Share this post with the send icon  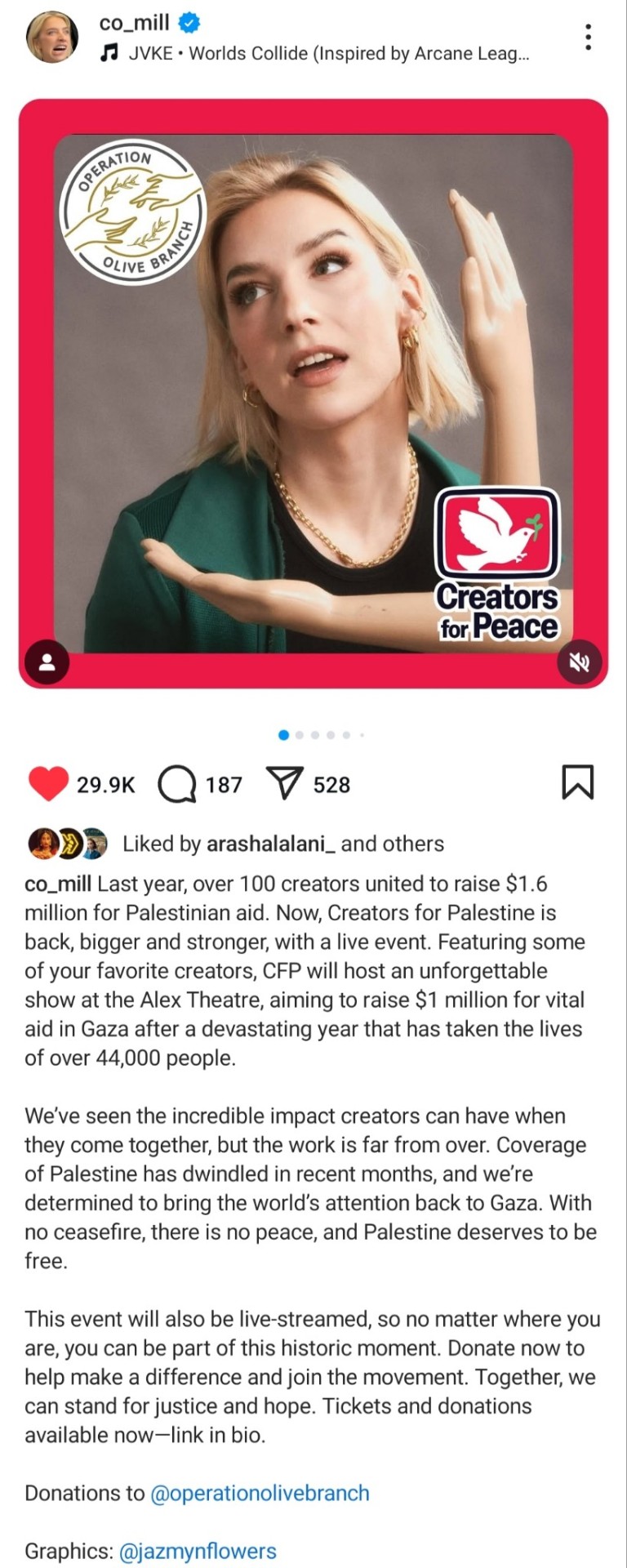285,784
